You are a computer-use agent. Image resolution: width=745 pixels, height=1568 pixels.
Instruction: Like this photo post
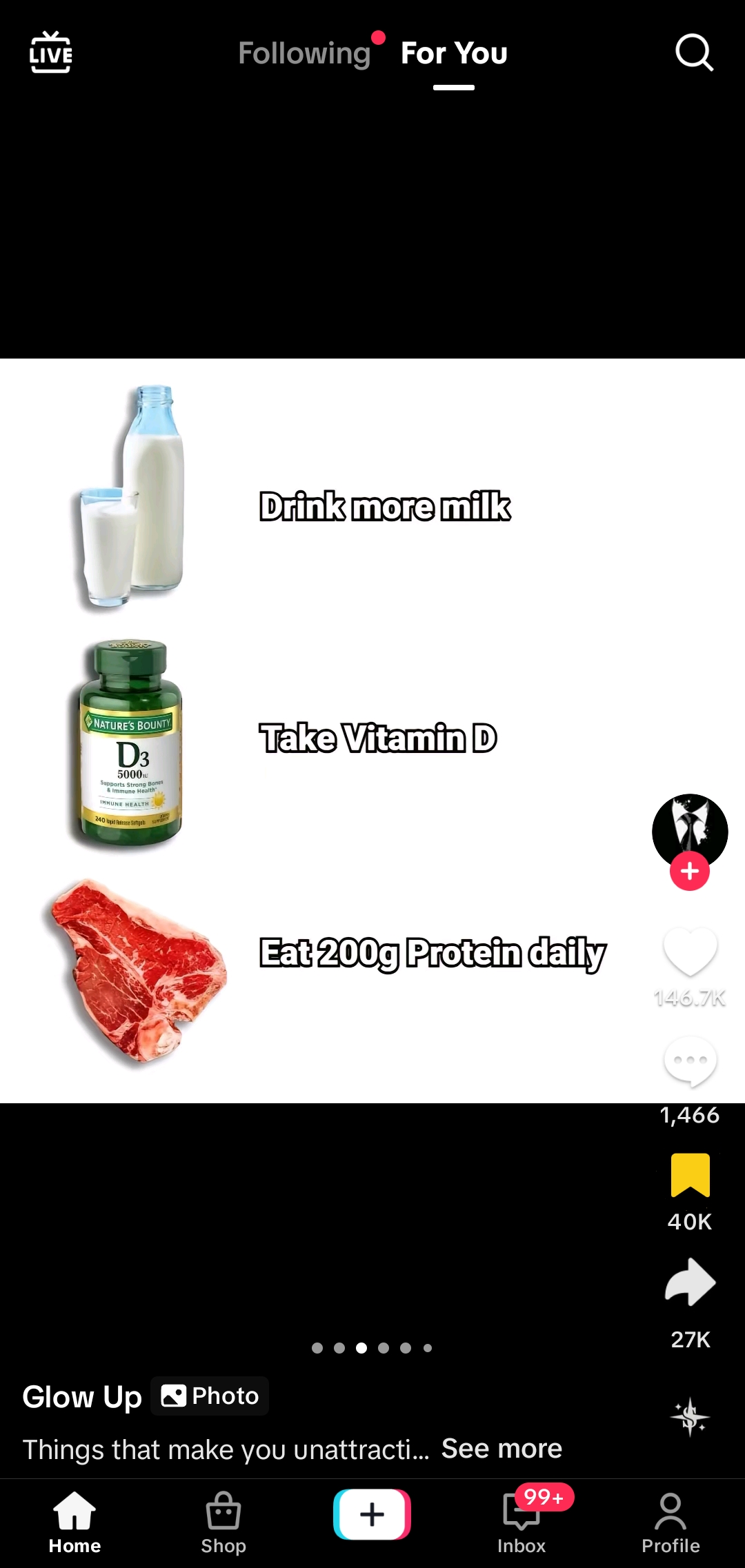tap(690, 952)
